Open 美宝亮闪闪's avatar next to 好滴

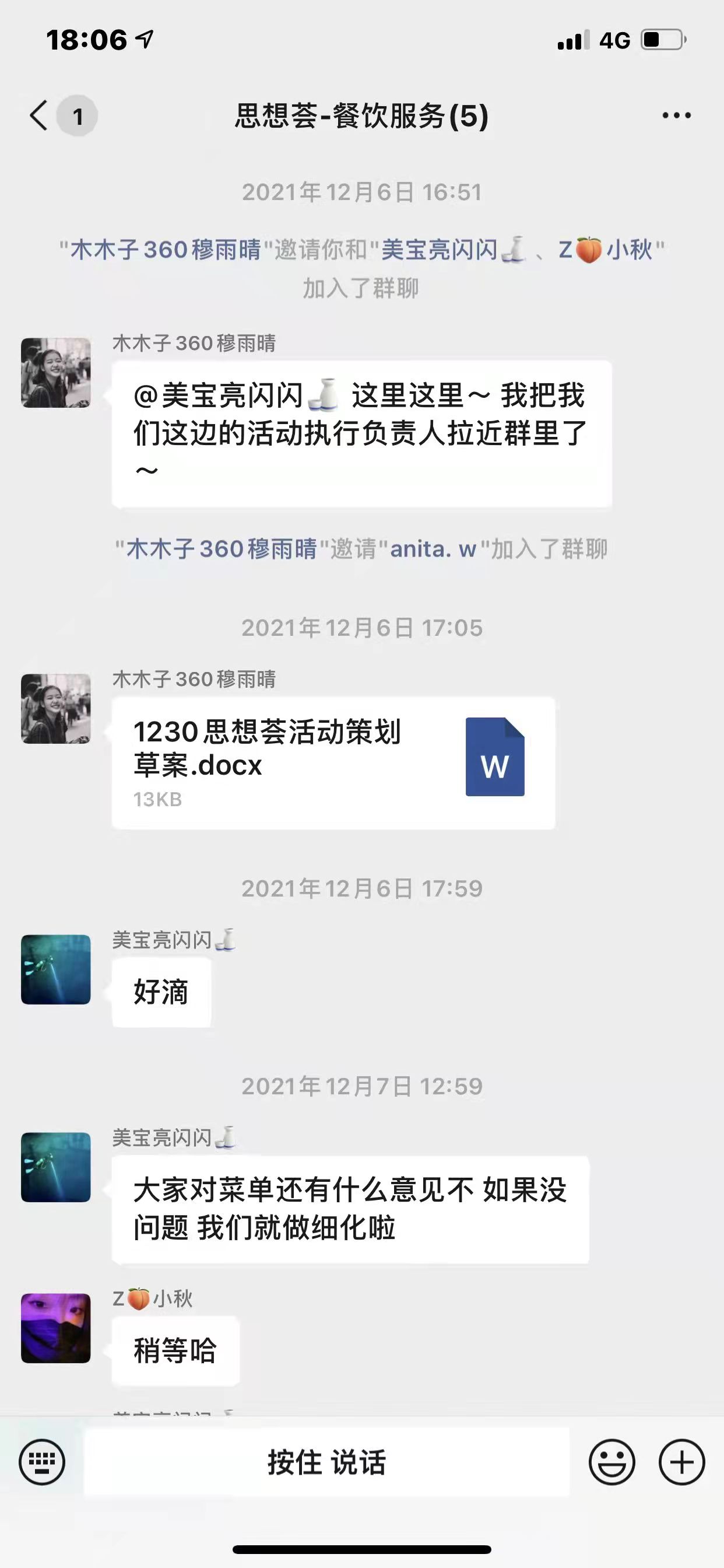[56, 969]
